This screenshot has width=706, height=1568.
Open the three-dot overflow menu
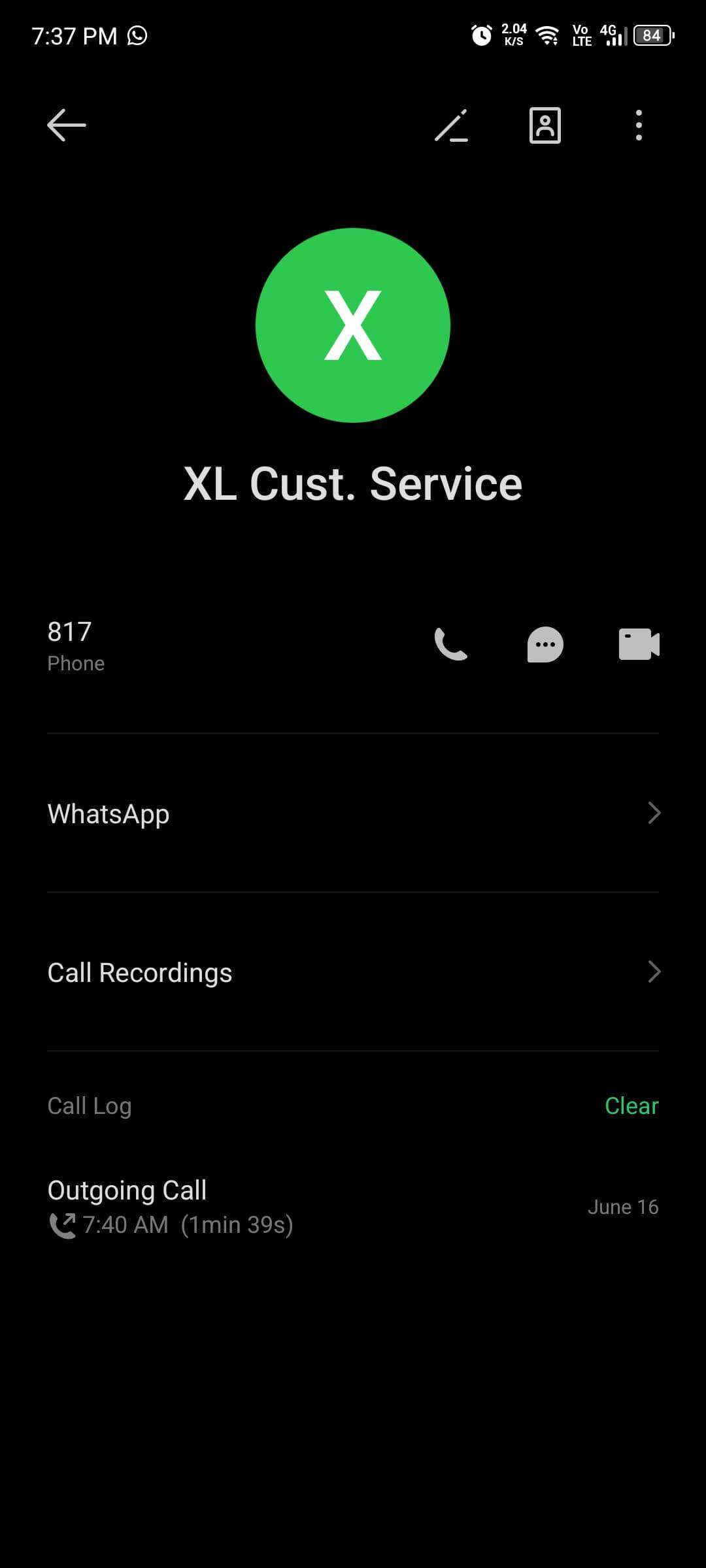point(639,125)
